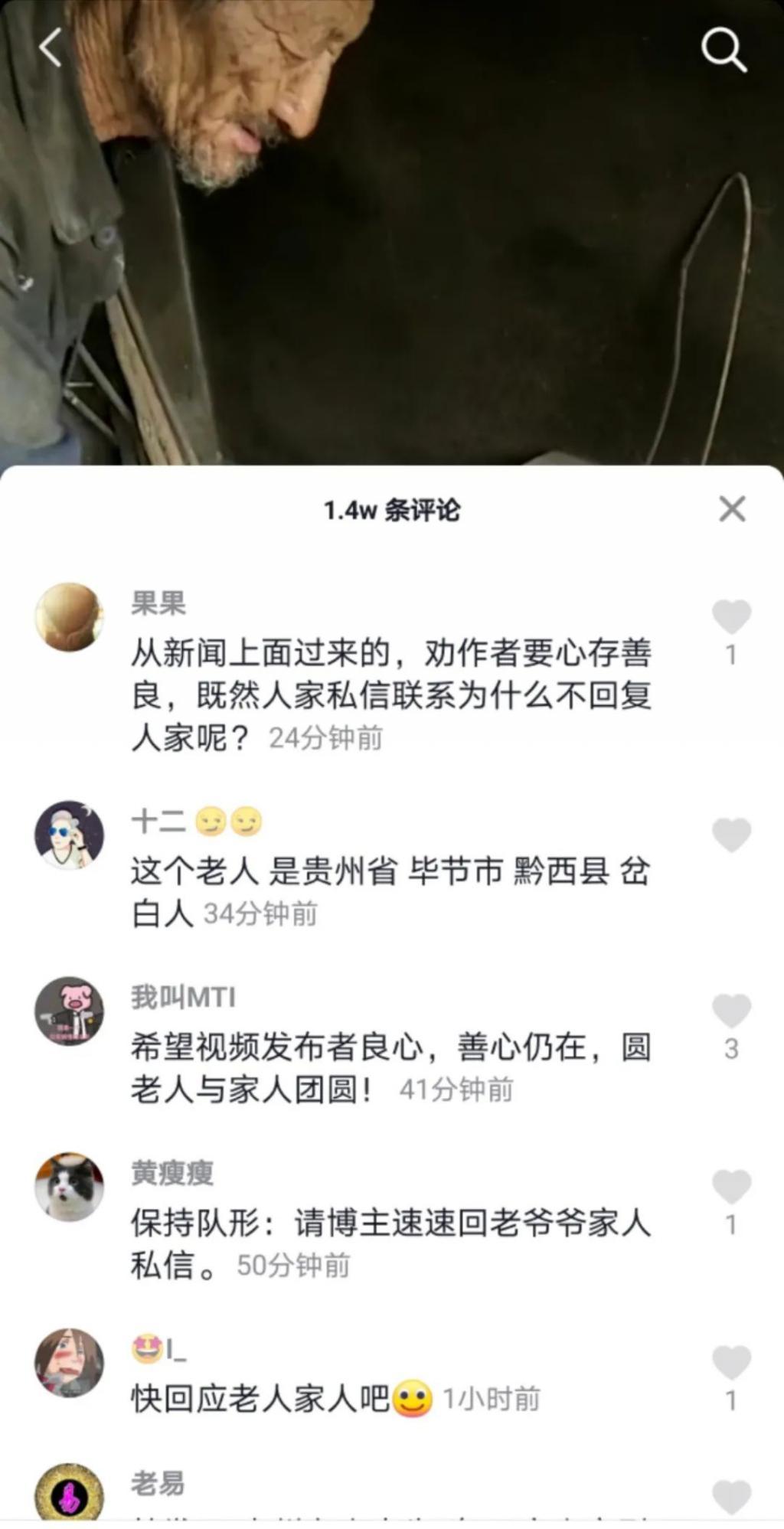
Task: Like the comment by 十二
Action: point(731,835)
